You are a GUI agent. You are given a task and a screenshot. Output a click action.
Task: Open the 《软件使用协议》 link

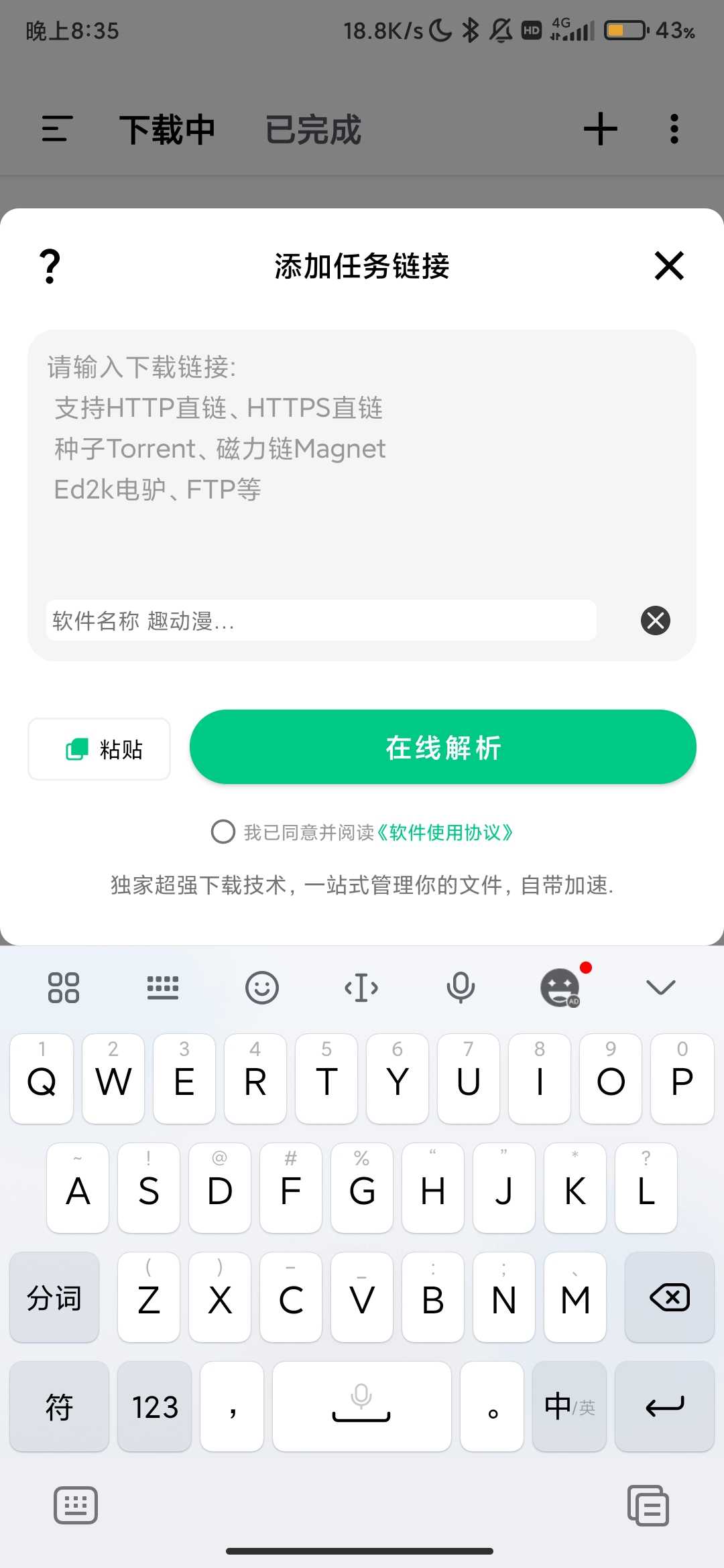(x=444, y=832)
